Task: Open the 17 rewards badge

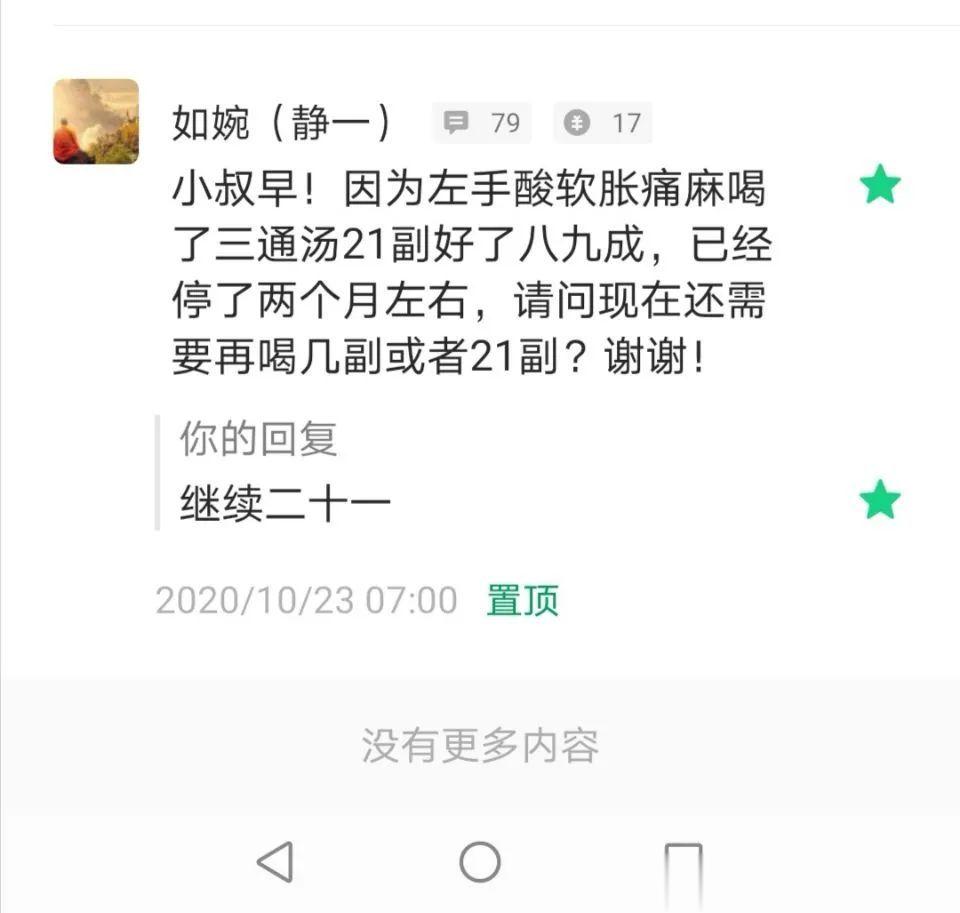Action: (603, 123)
